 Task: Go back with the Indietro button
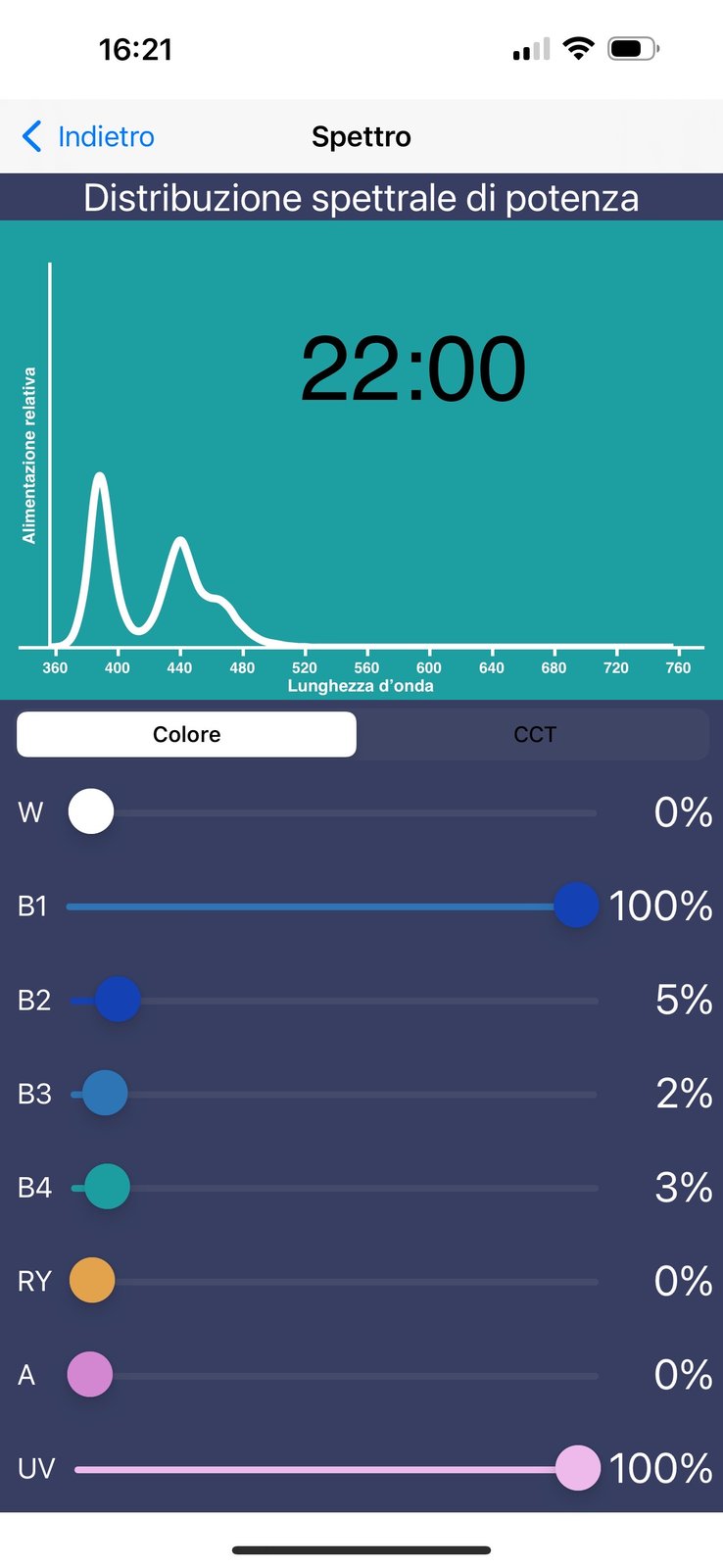click(x=88, y=136)
